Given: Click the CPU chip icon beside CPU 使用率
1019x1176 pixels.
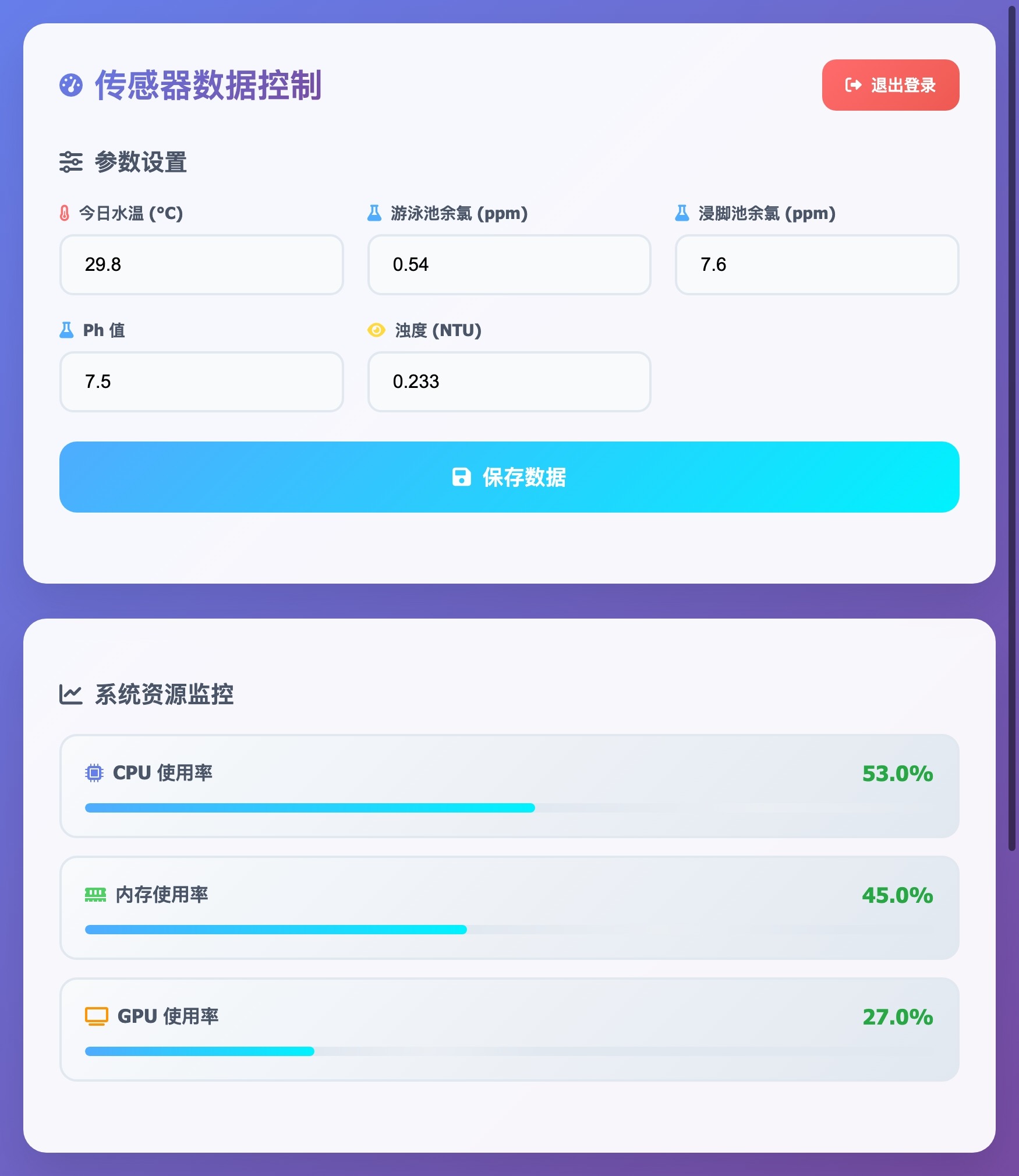Looking at the screenshot, I should [x=93, y=774].
